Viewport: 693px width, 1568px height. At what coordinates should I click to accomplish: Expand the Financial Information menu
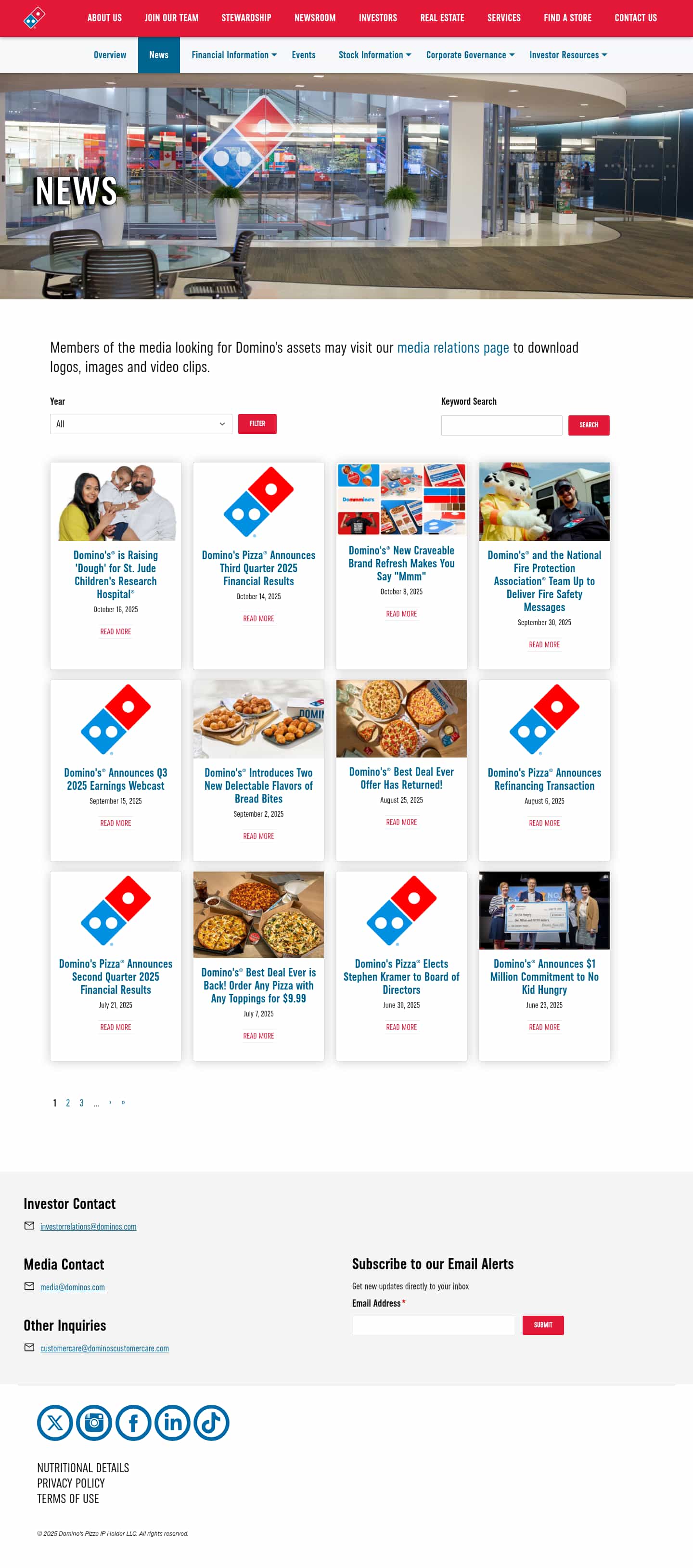[x=233, y=55]
